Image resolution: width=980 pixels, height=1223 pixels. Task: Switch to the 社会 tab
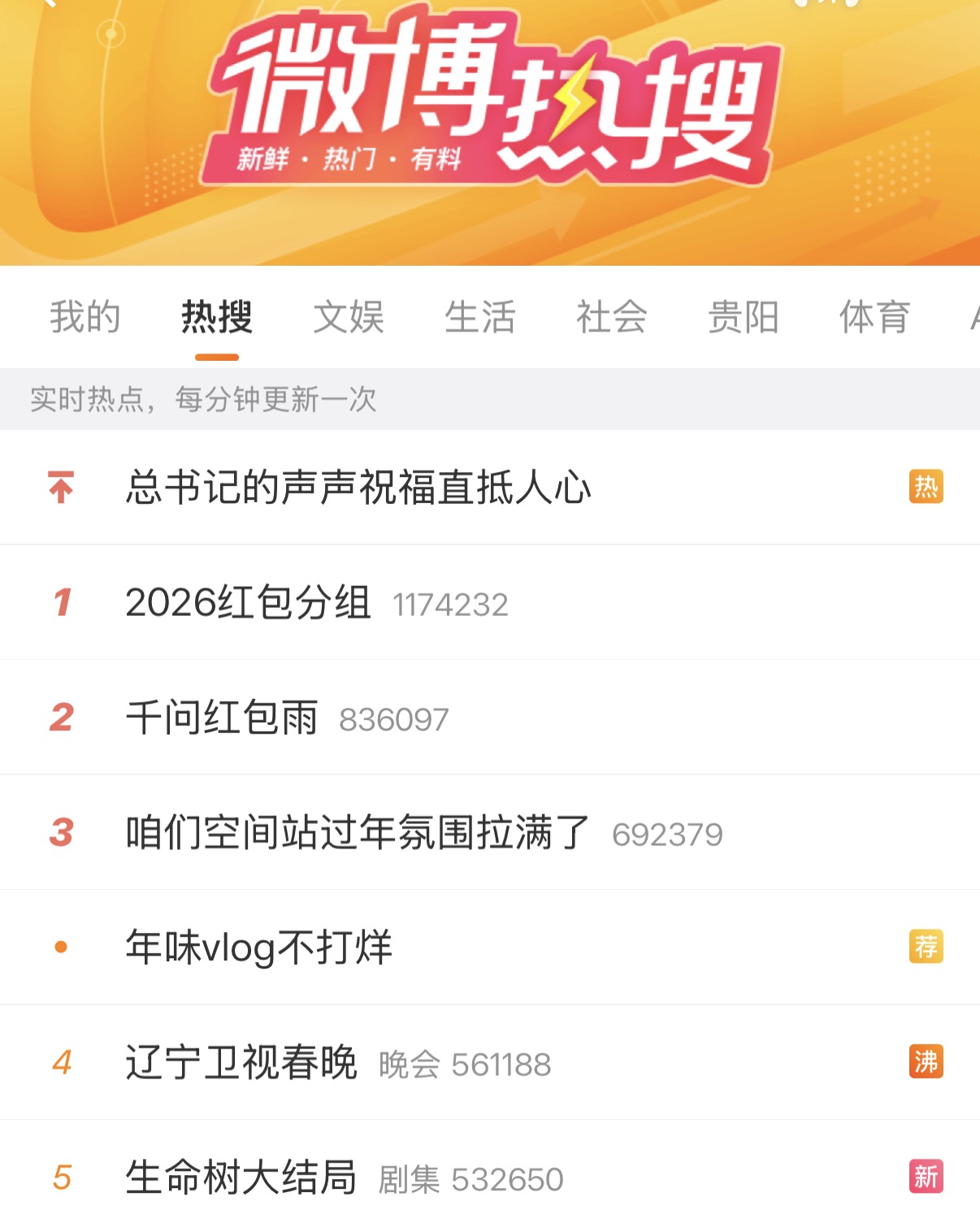pyautogui.click(x=612, y=317)
